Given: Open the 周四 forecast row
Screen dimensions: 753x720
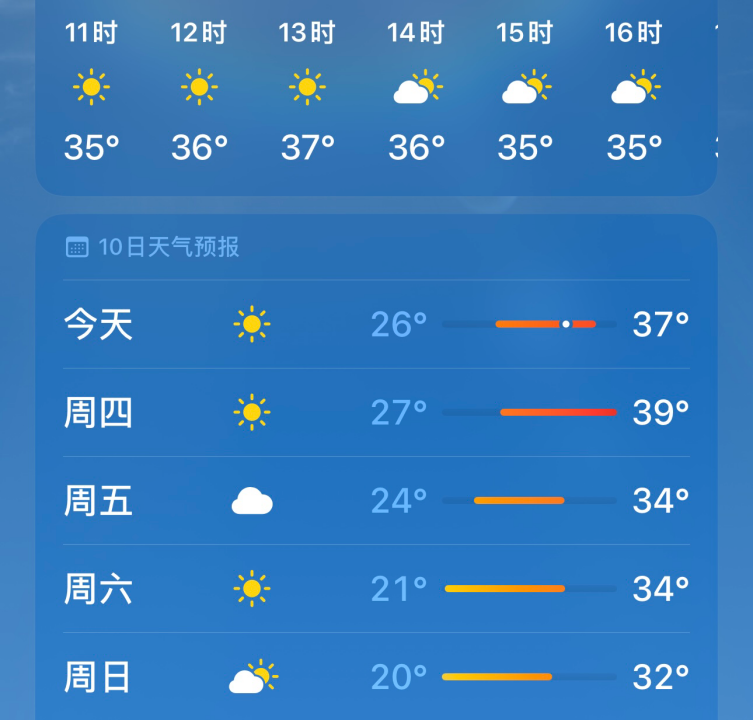Looking at the screenshot, I should [376, 412].
